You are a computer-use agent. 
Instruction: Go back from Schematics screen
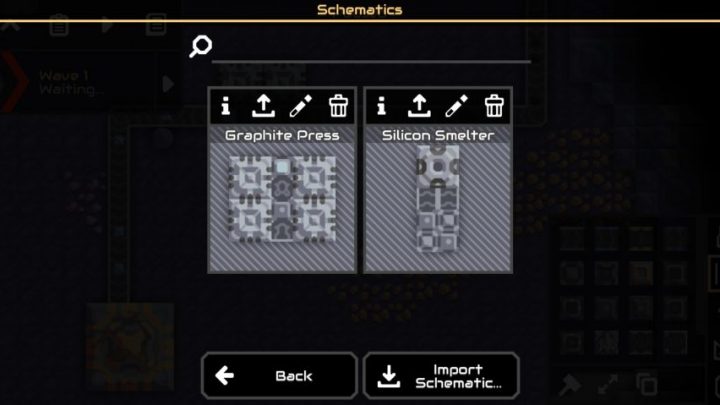(x=279, y=376)
